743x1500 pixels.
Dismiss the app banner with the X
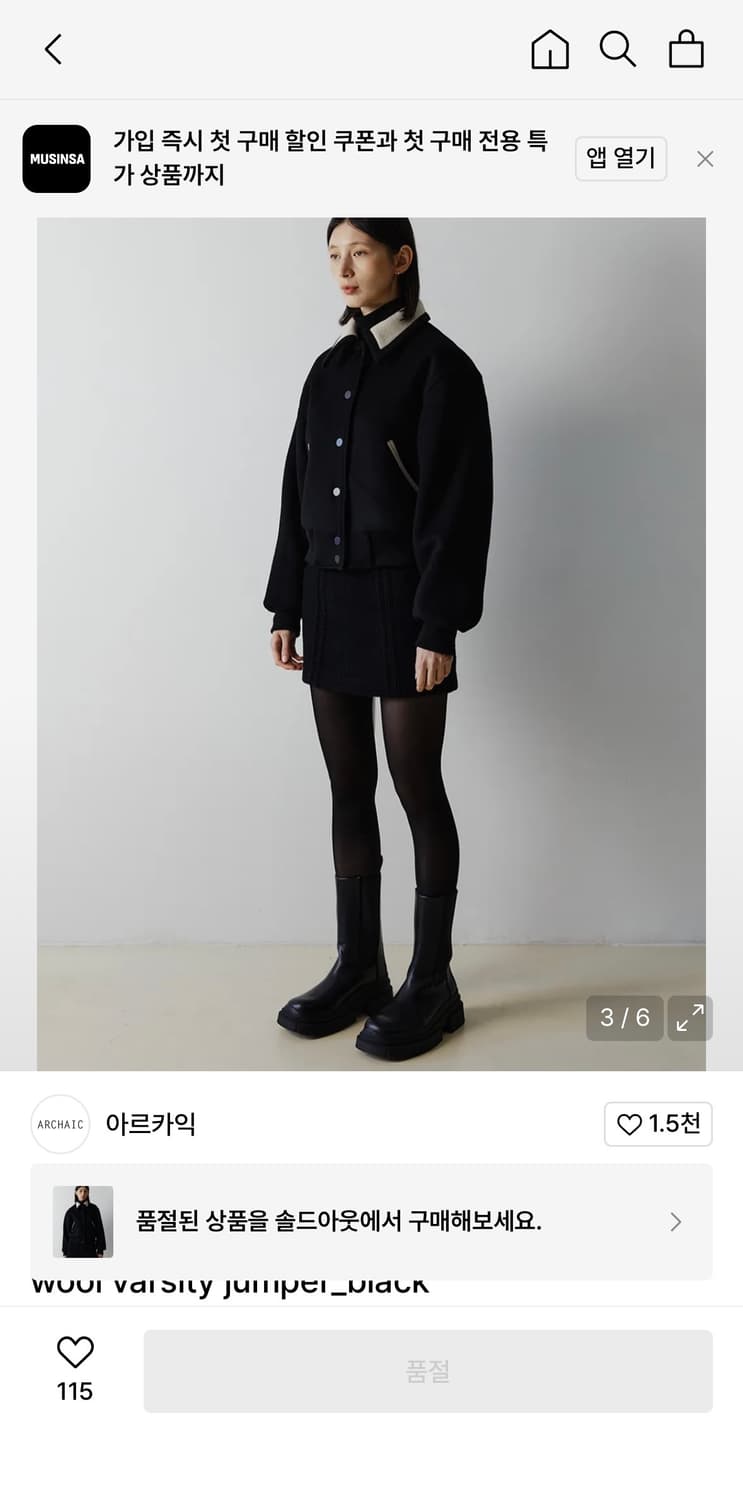(706, 158)
